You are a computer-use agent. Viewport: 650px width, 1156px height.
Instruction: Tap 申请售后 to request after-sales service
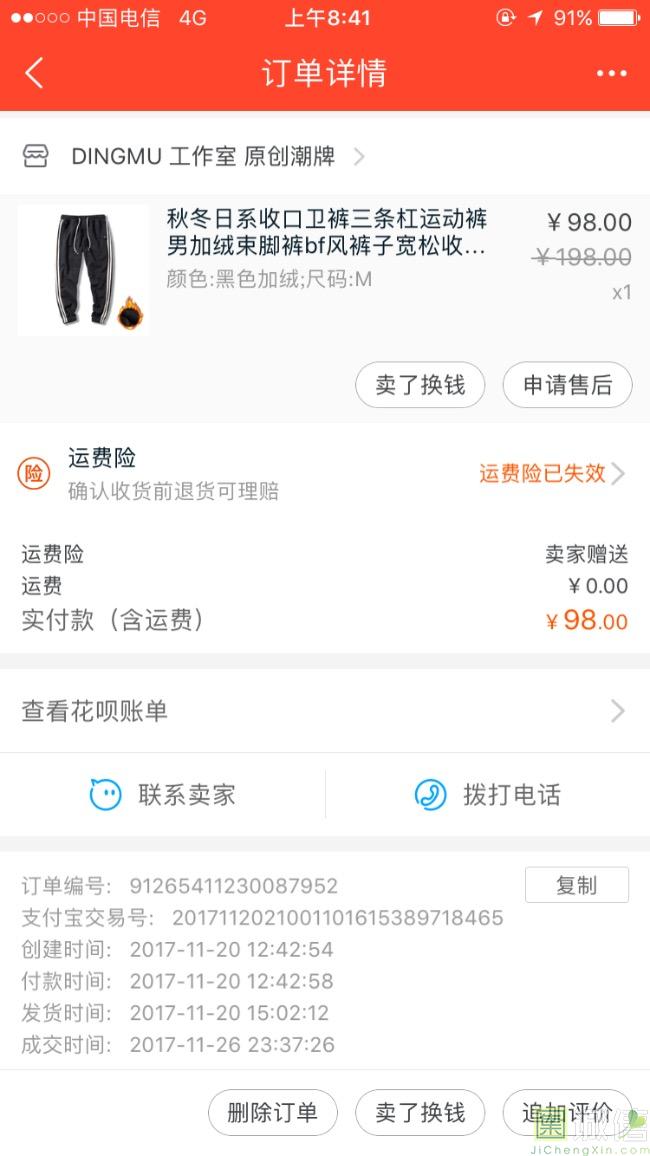(567, 385)
